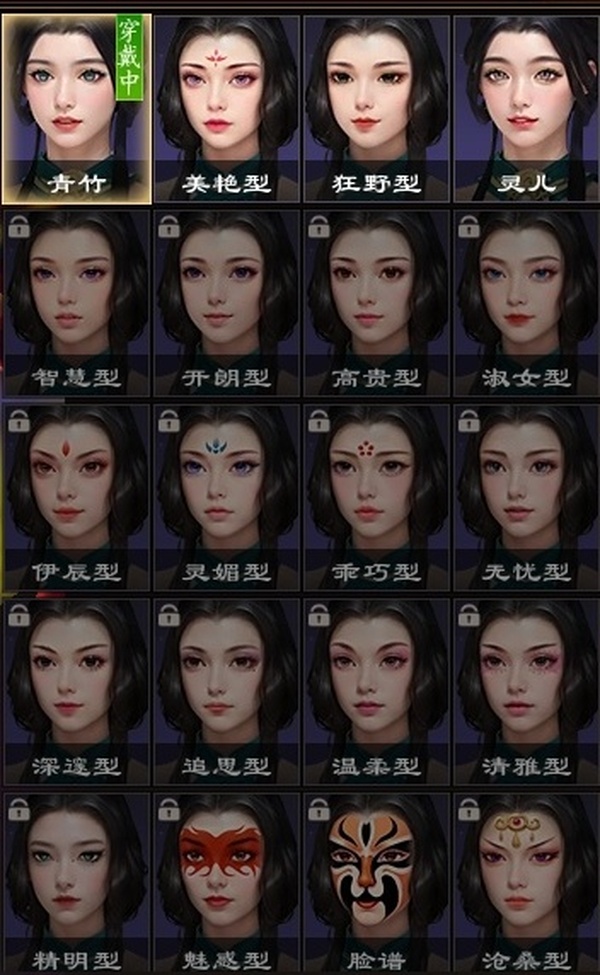Select the 无忧型 face tile

[526, 494]
